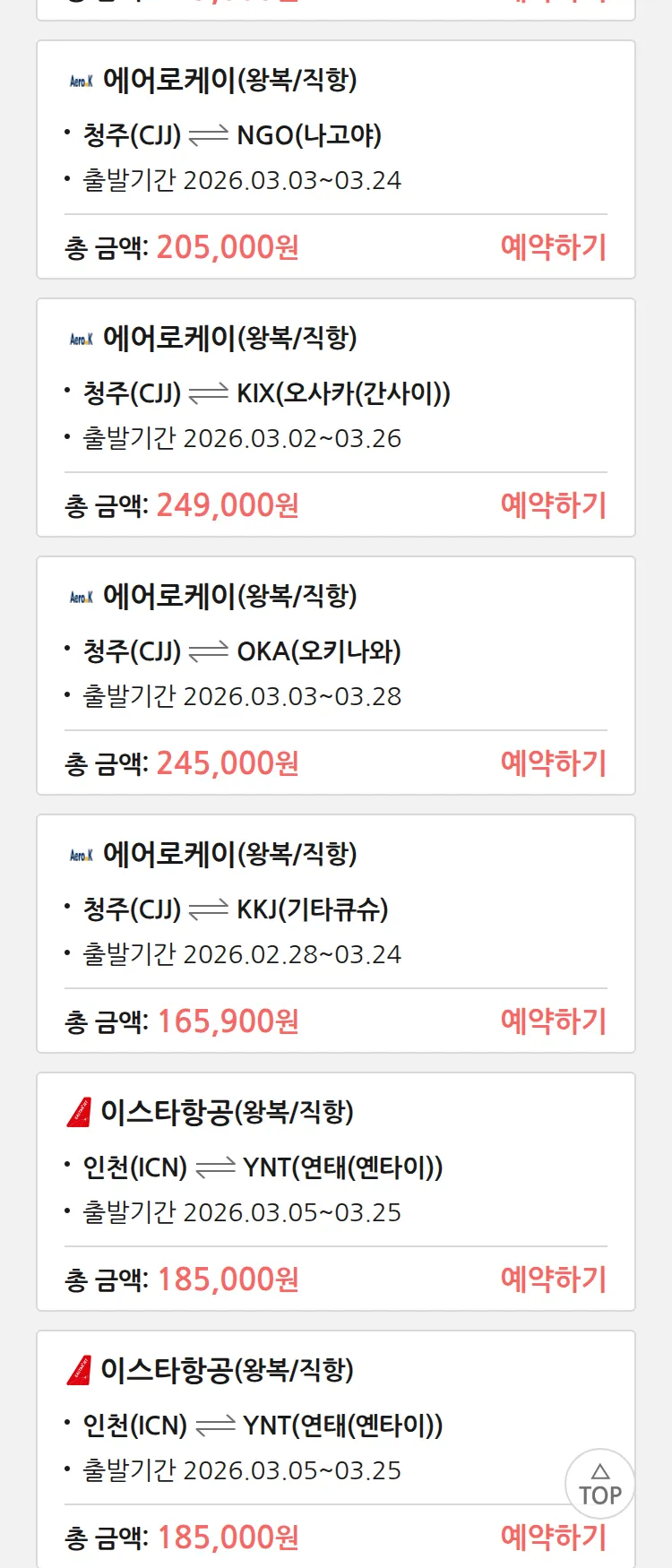Book the Aero K Cheongju–Nagoya flight
The height and width of the screenshot is (1568, 672).
553,247
